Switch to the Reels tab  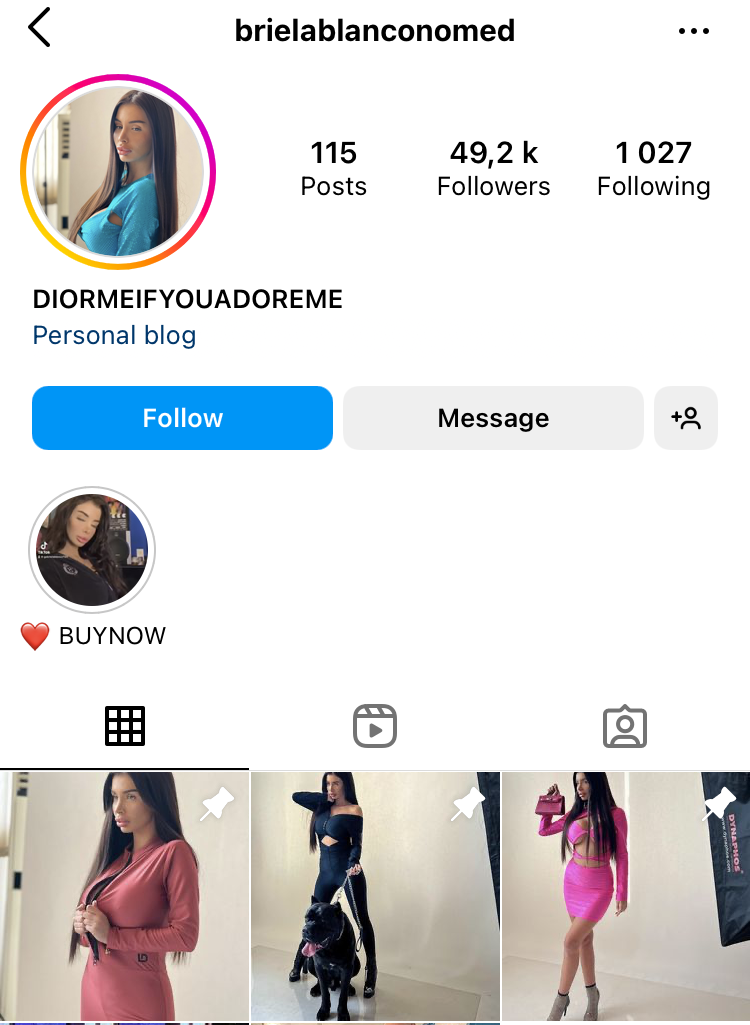pyautogui.click(x=375, y=726)
